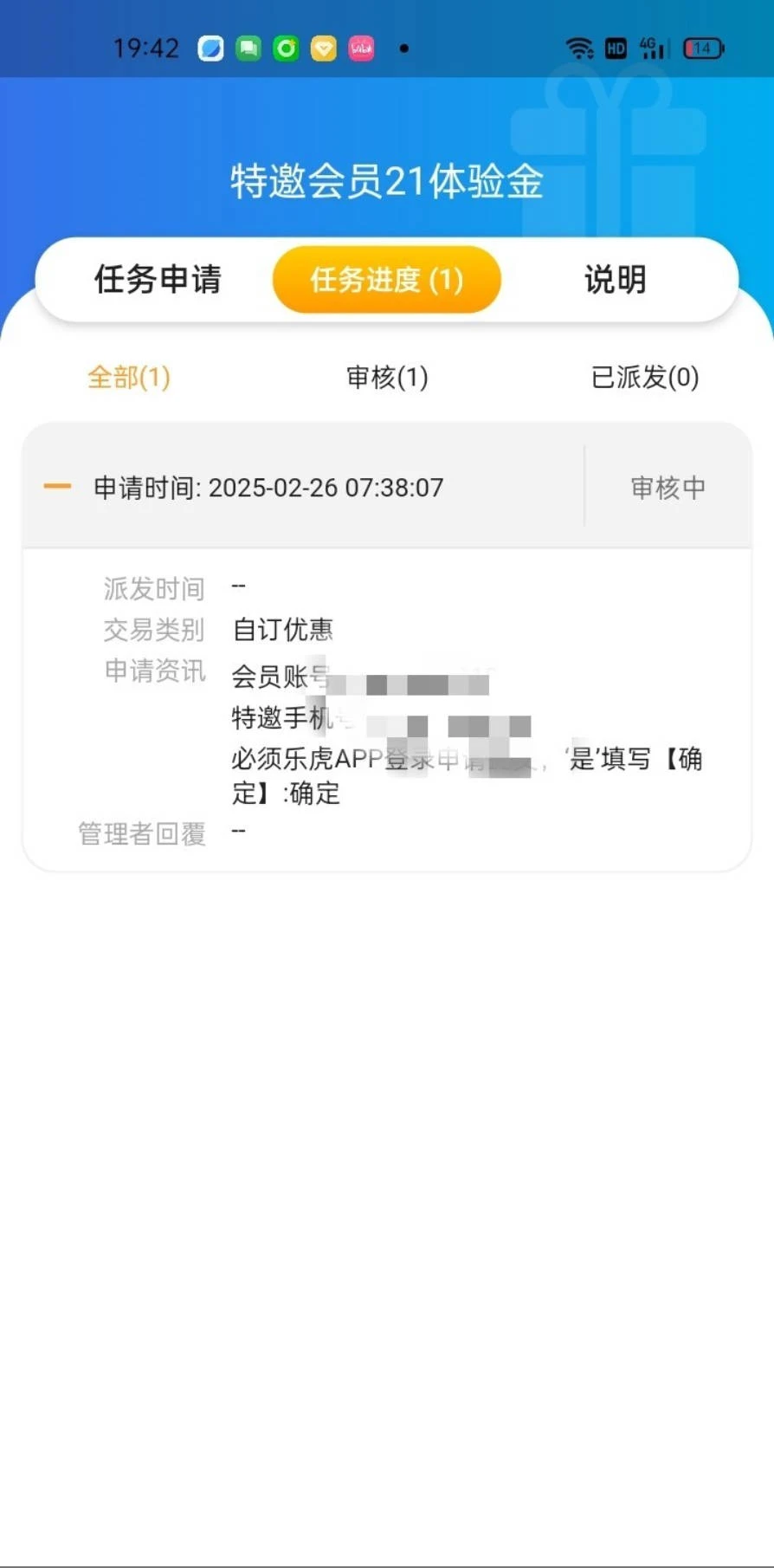
Task: Tap the green circular app icon in status bar
Action: (x=286, y=48)
